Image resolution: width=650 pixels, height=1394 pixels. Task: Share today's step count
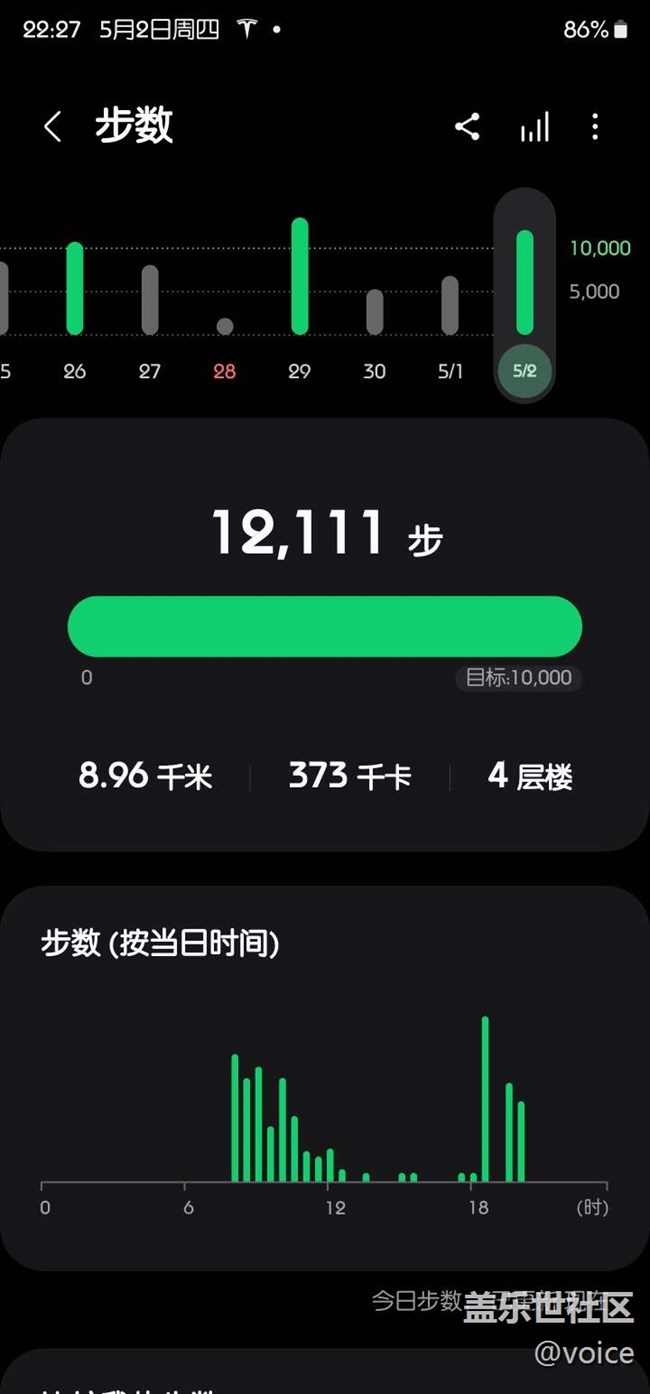click(x=467, y=127)
